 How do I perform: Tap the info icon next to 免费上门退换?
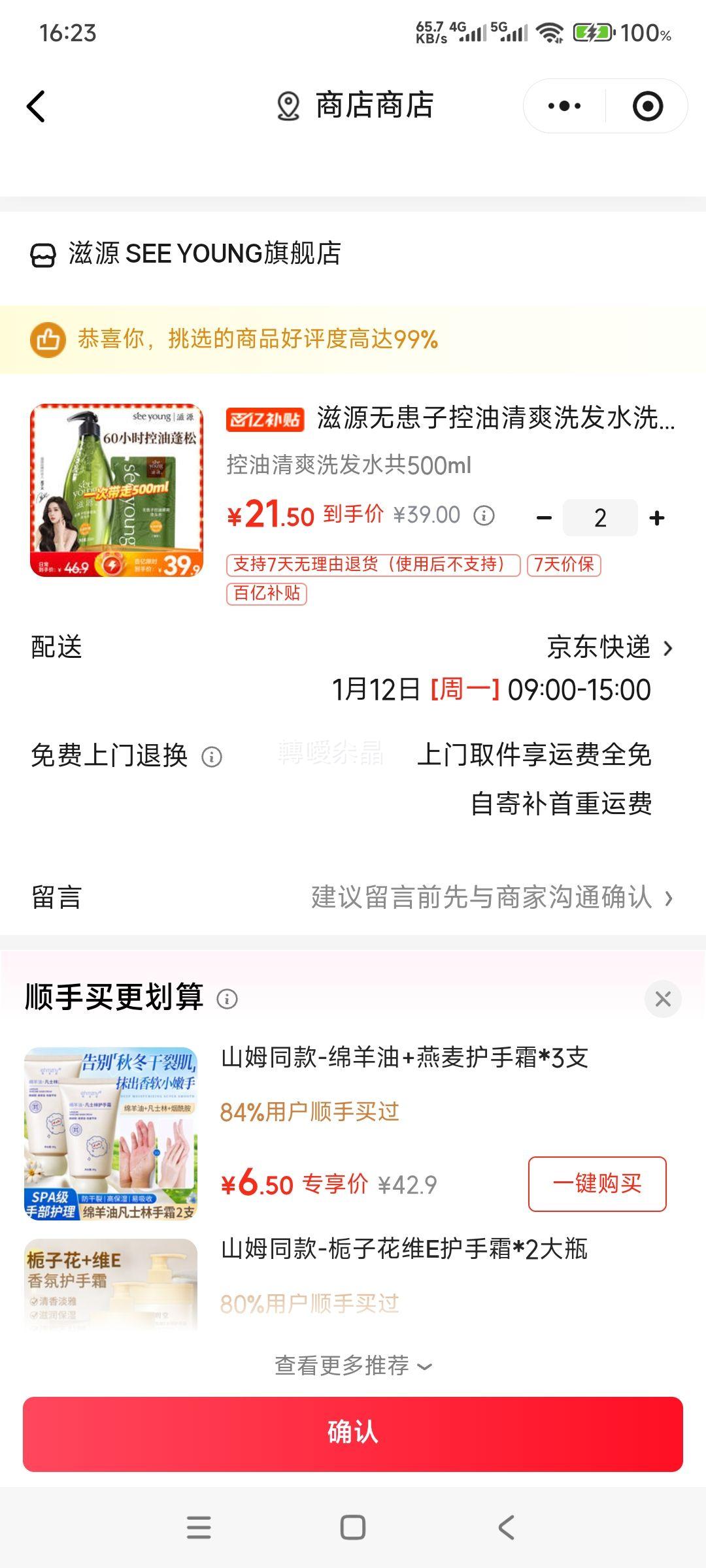click(212, 756)
